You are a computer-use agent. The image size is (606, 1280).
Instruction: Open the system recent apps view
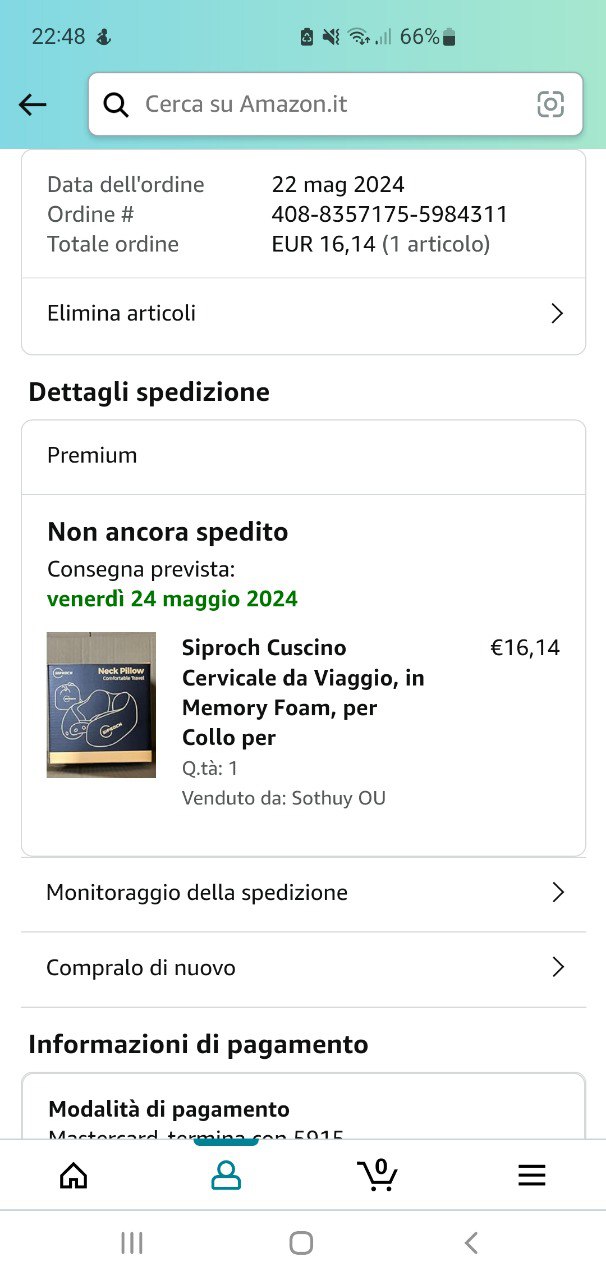[132, 1243]
